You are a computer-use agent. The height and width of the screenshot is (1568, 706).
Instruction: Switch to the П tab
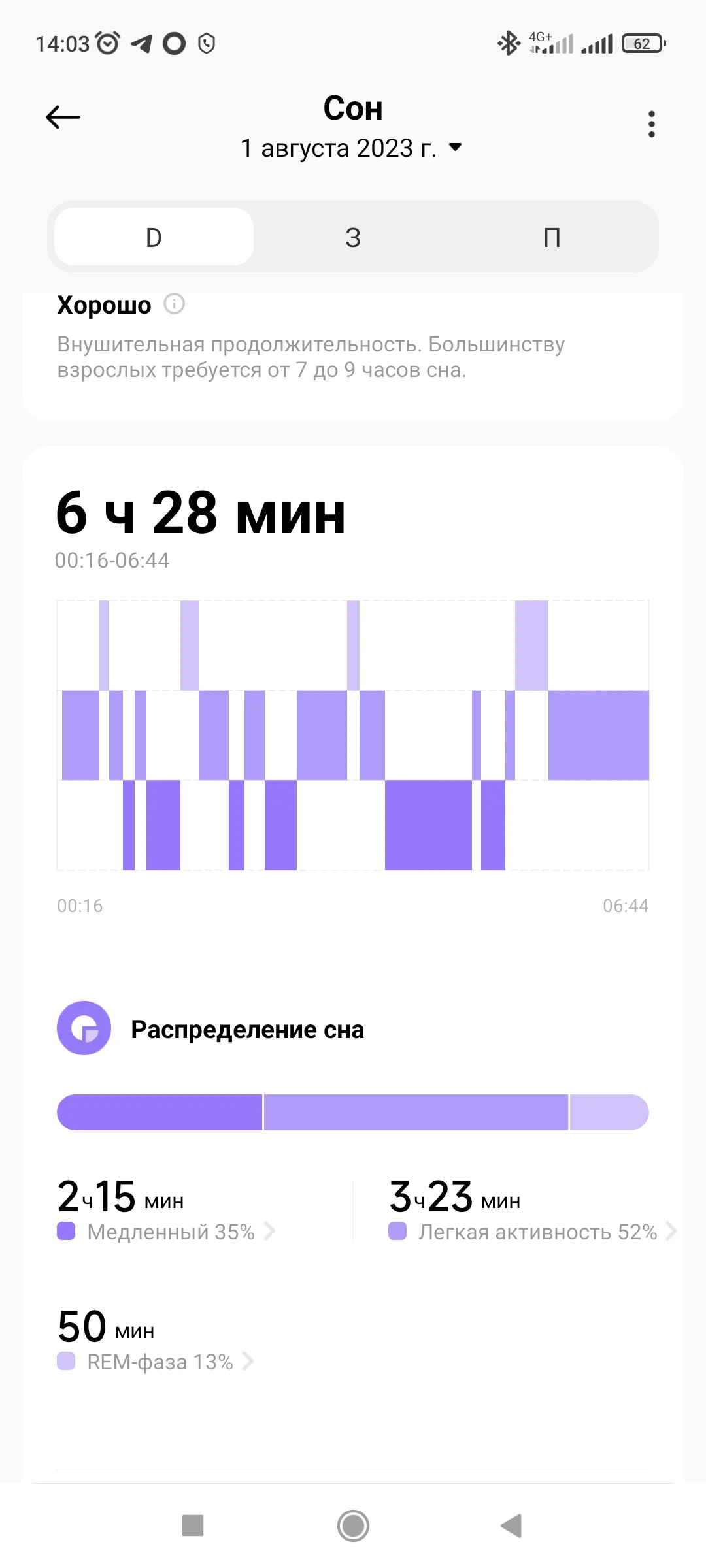[552, 237]
